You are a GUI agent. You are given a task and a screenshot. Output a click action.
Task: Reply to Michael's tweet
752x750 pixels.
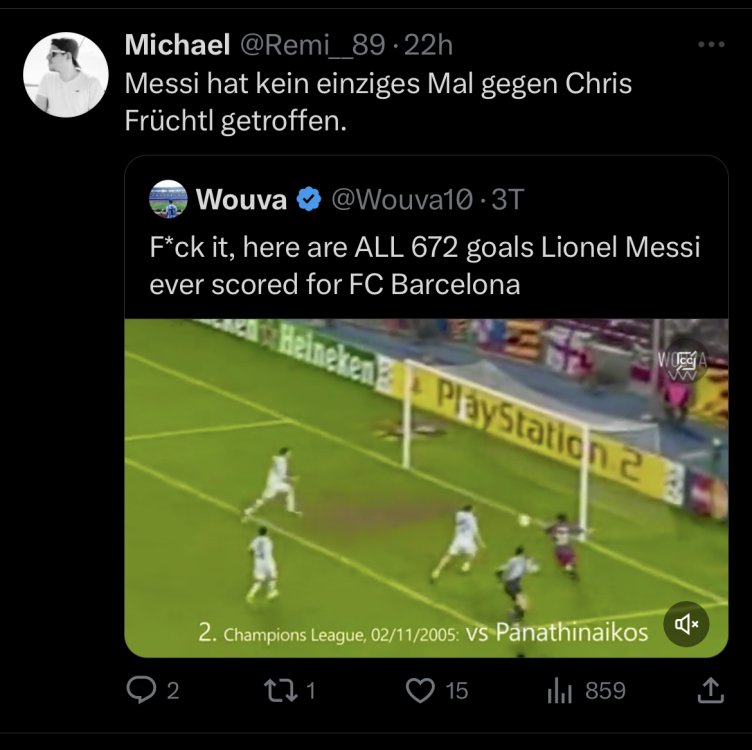139,690
